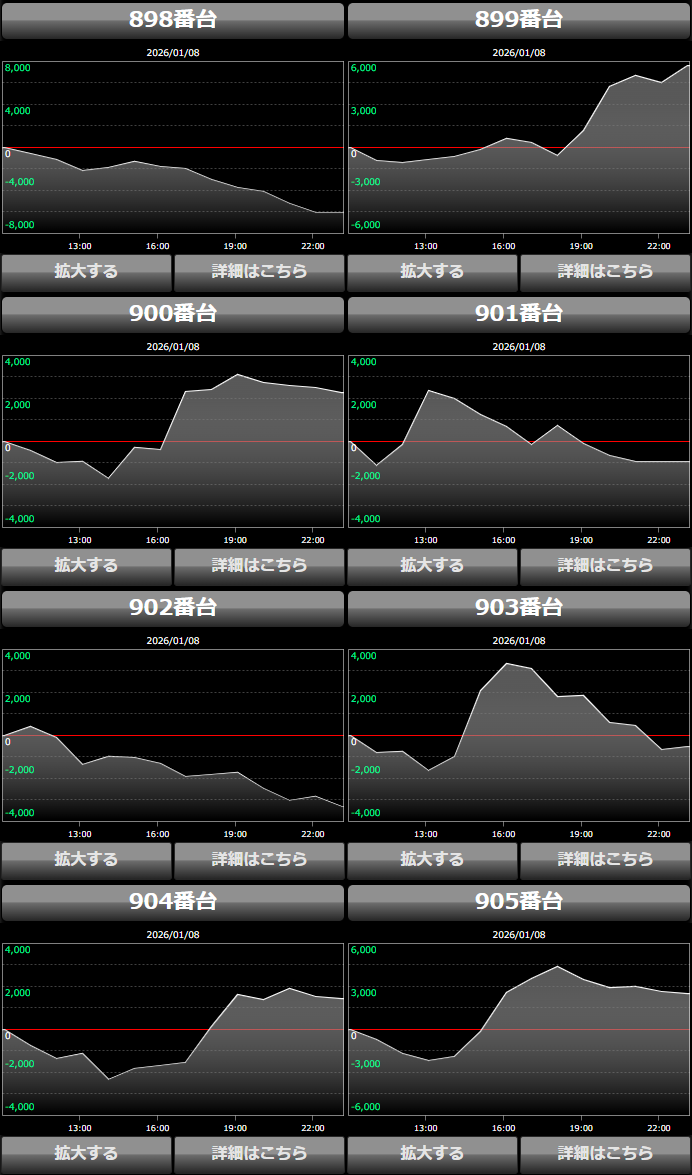The image size is (692, 1175).
Task: See 詳細はこちら for 905番台
Action: pos(605,1153)
